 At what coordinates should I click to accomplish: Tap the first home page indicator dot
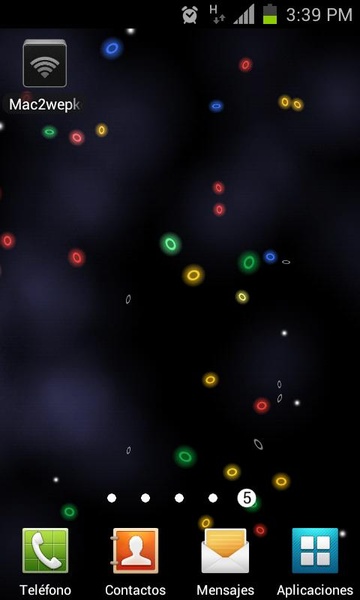(x=112, y=498)
